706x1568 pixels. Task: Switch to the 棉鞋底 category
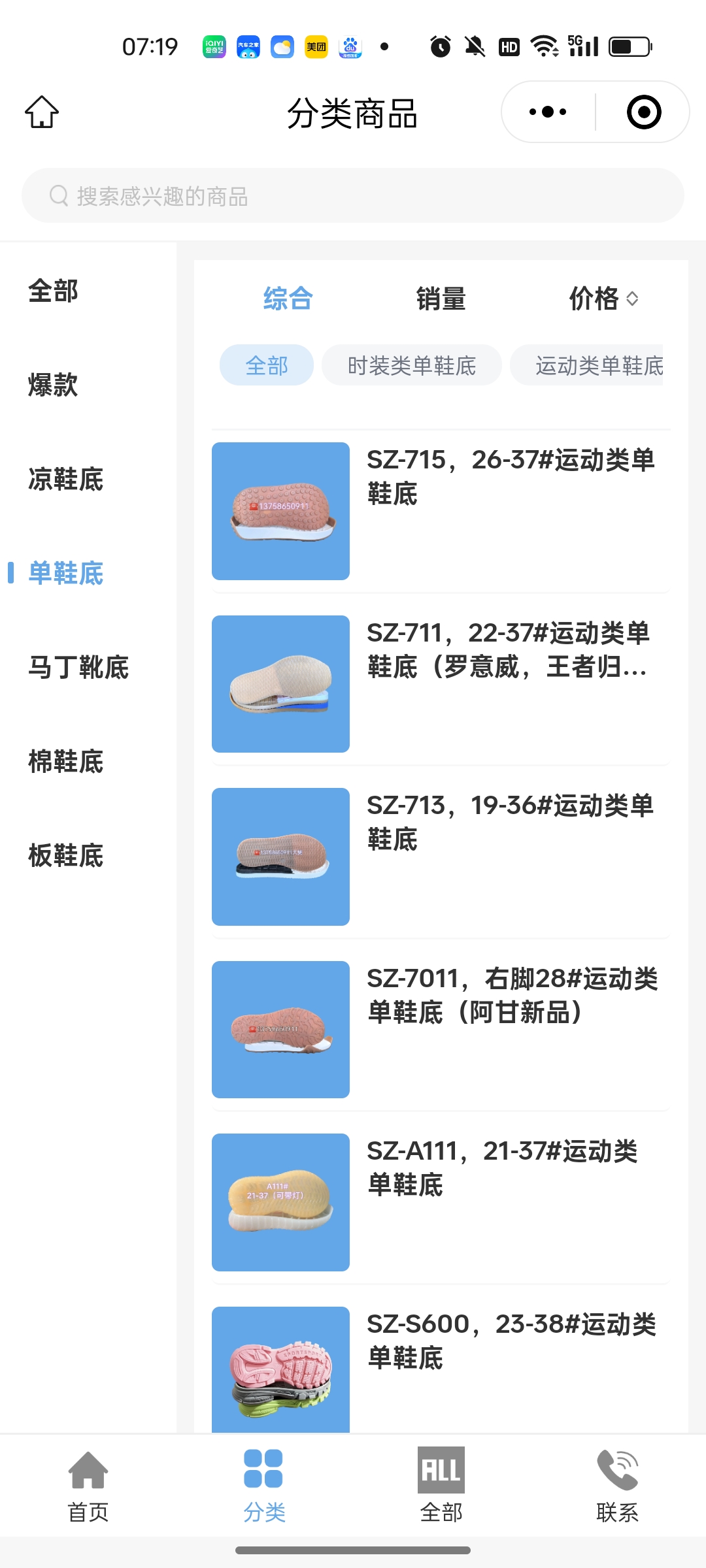point(65,761)
